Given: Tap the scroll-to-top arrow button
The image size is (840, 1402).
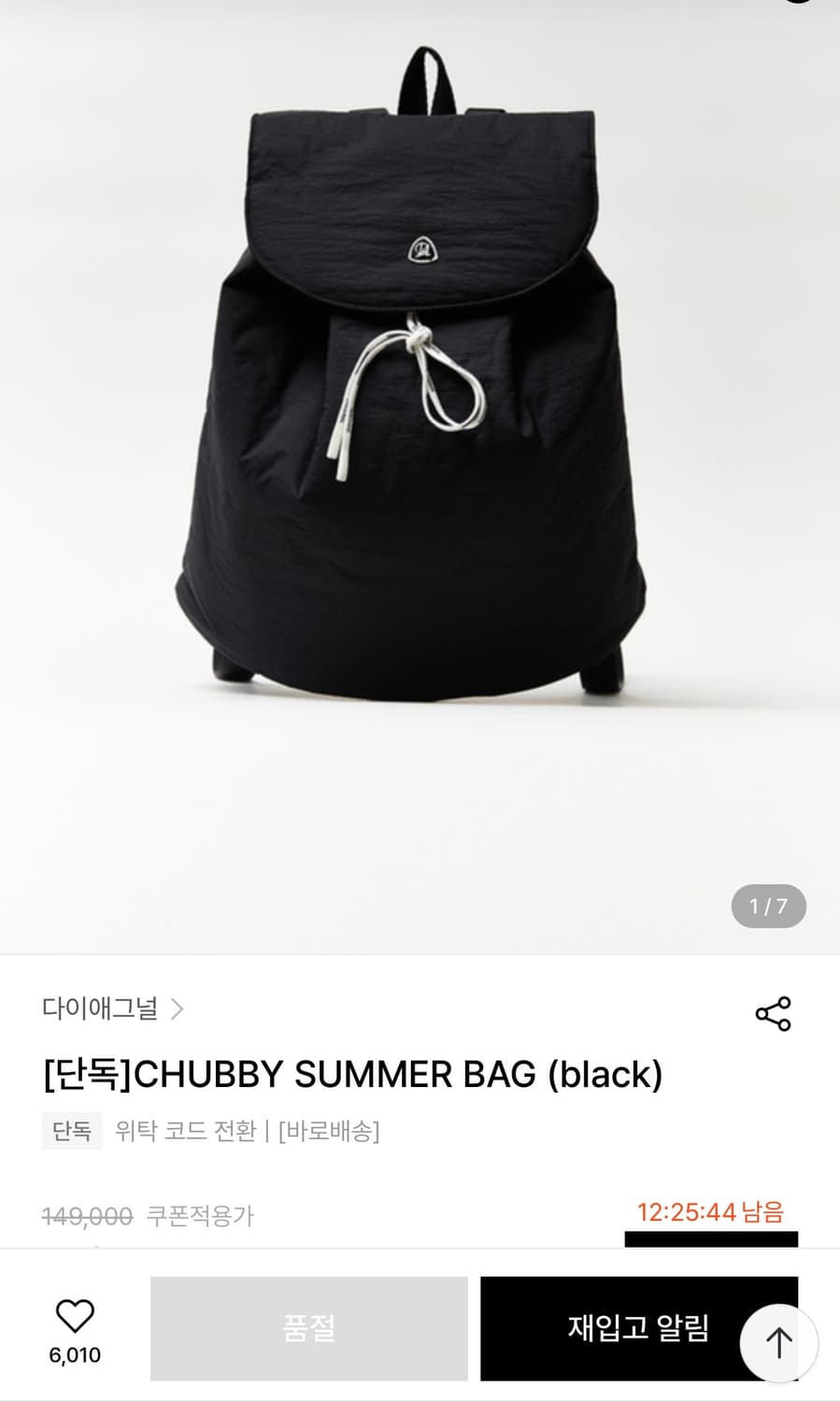Looking at the screenshot, I should point(777,1342).
